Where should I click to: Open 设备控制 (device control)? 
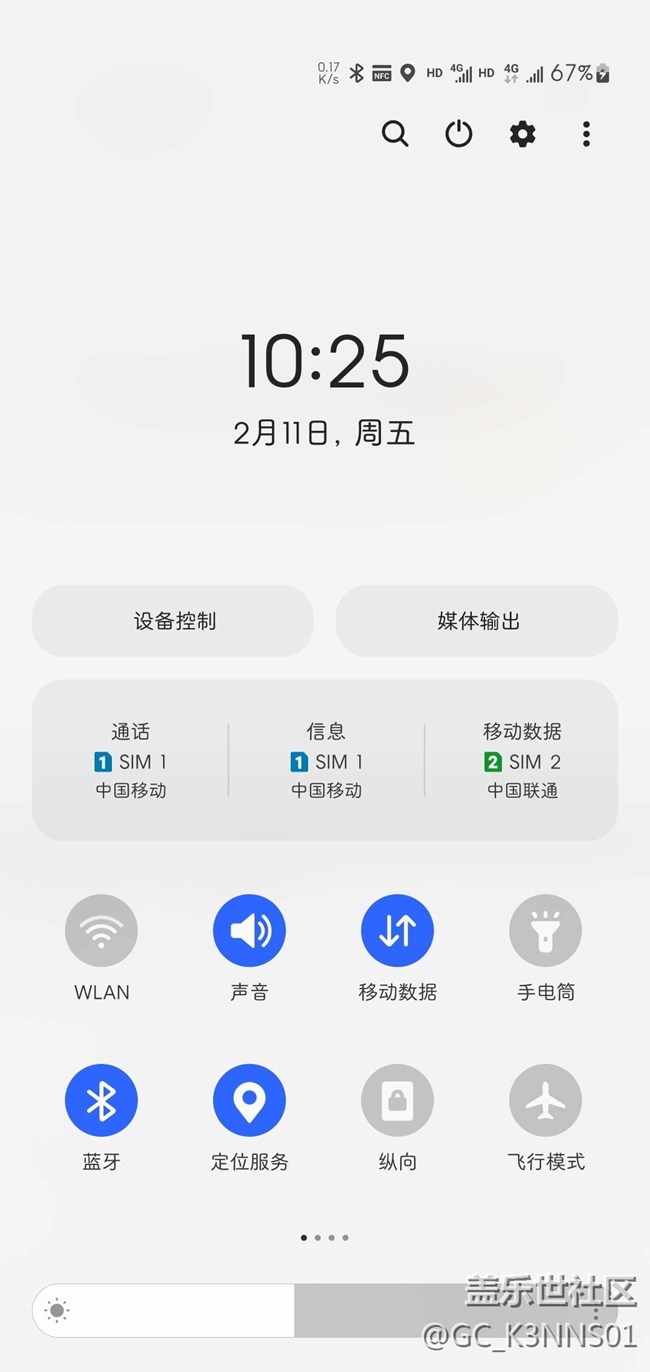click(173, 621)
